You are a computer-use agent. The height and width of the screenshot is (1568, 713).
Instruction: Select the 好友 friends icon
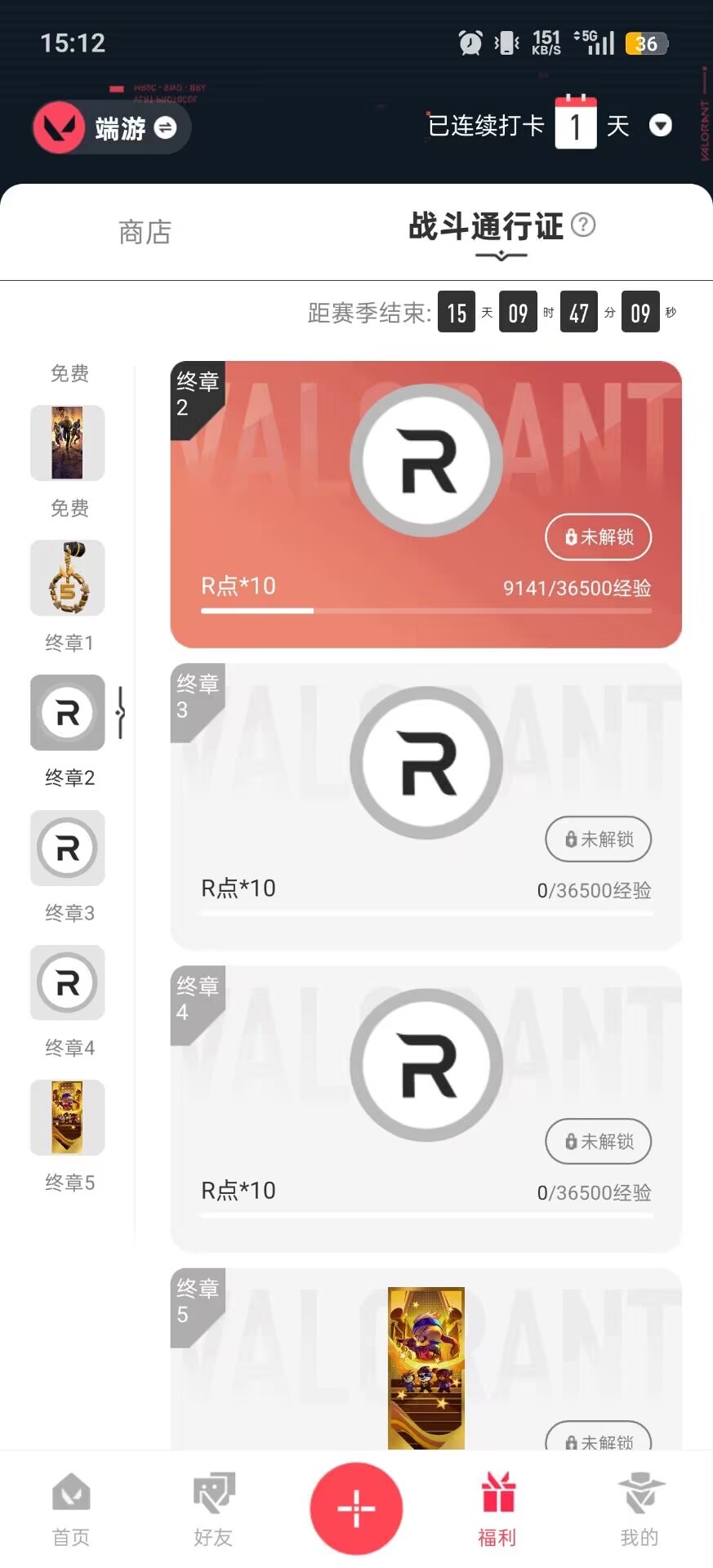click(x=213, y=1508)
